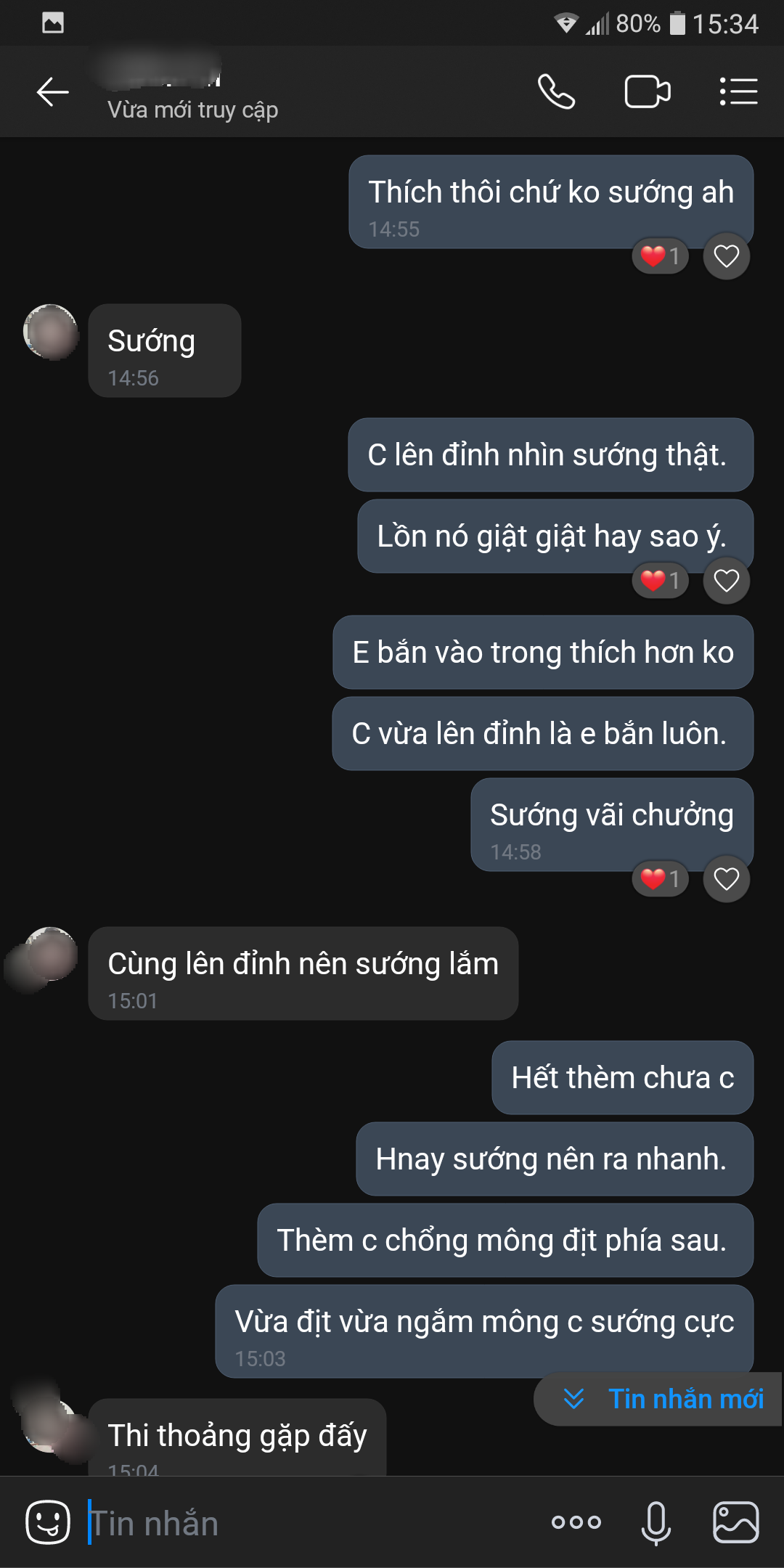Screen dimensions: 784x1568
Task: Start a voice call
Action: 556,92
